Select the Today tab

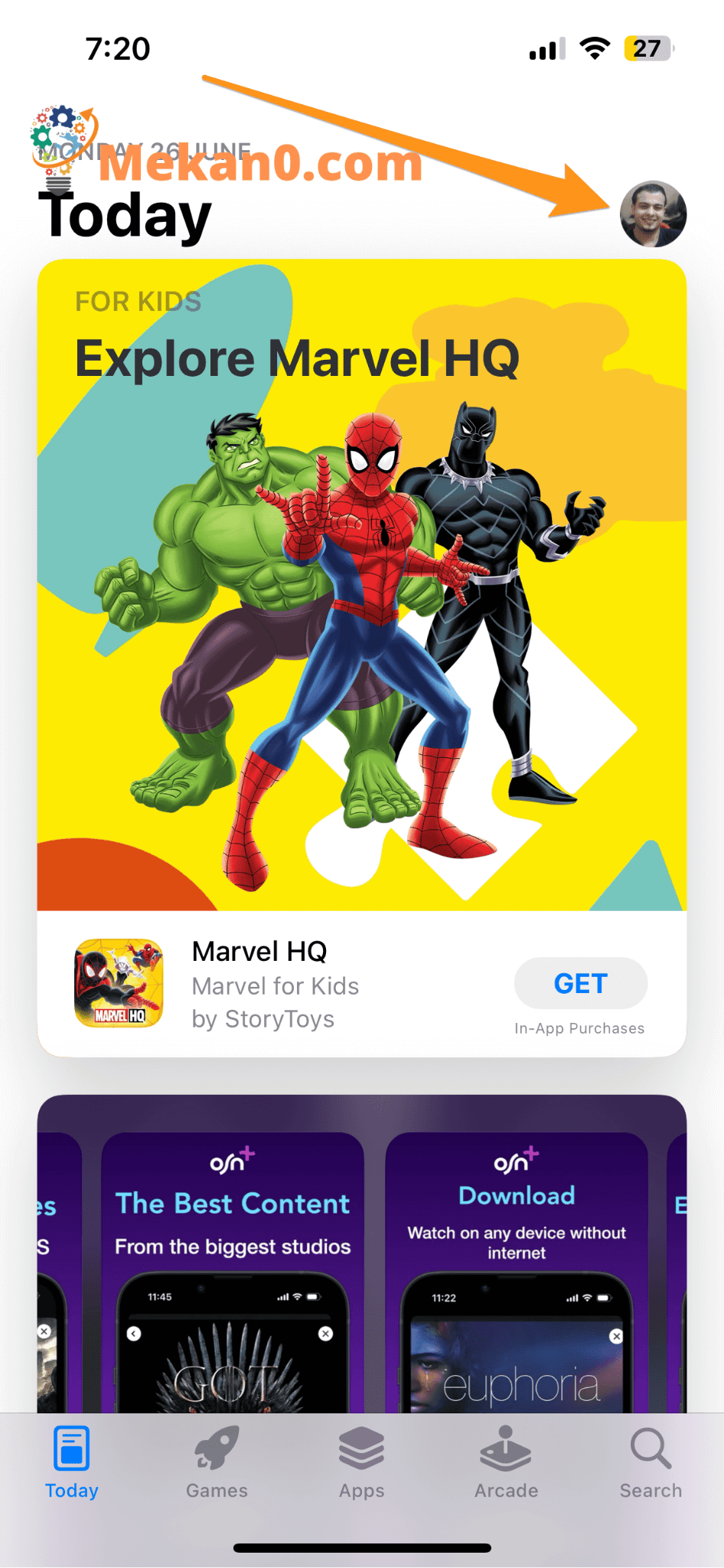(72, 1462)
